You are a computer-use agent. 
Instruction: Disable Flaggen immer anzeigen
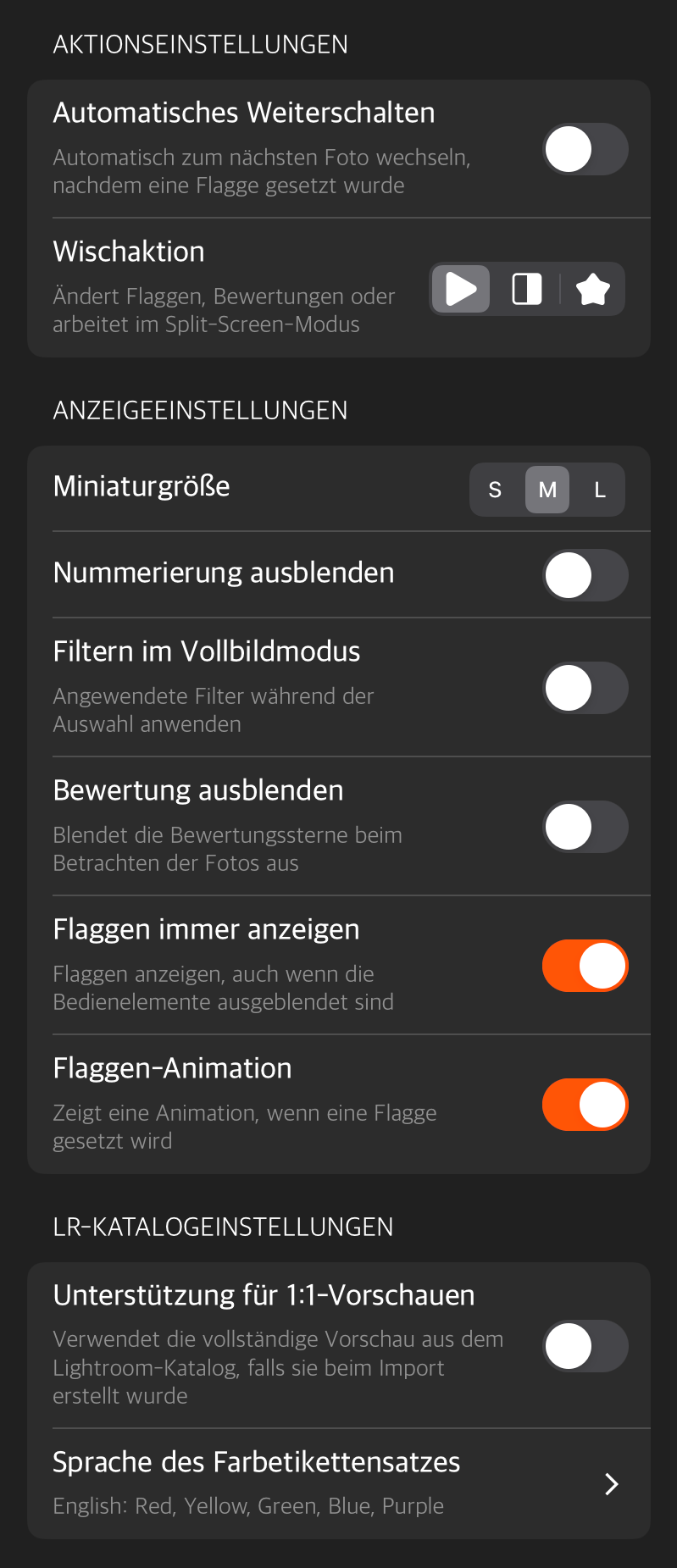(585, 965)
